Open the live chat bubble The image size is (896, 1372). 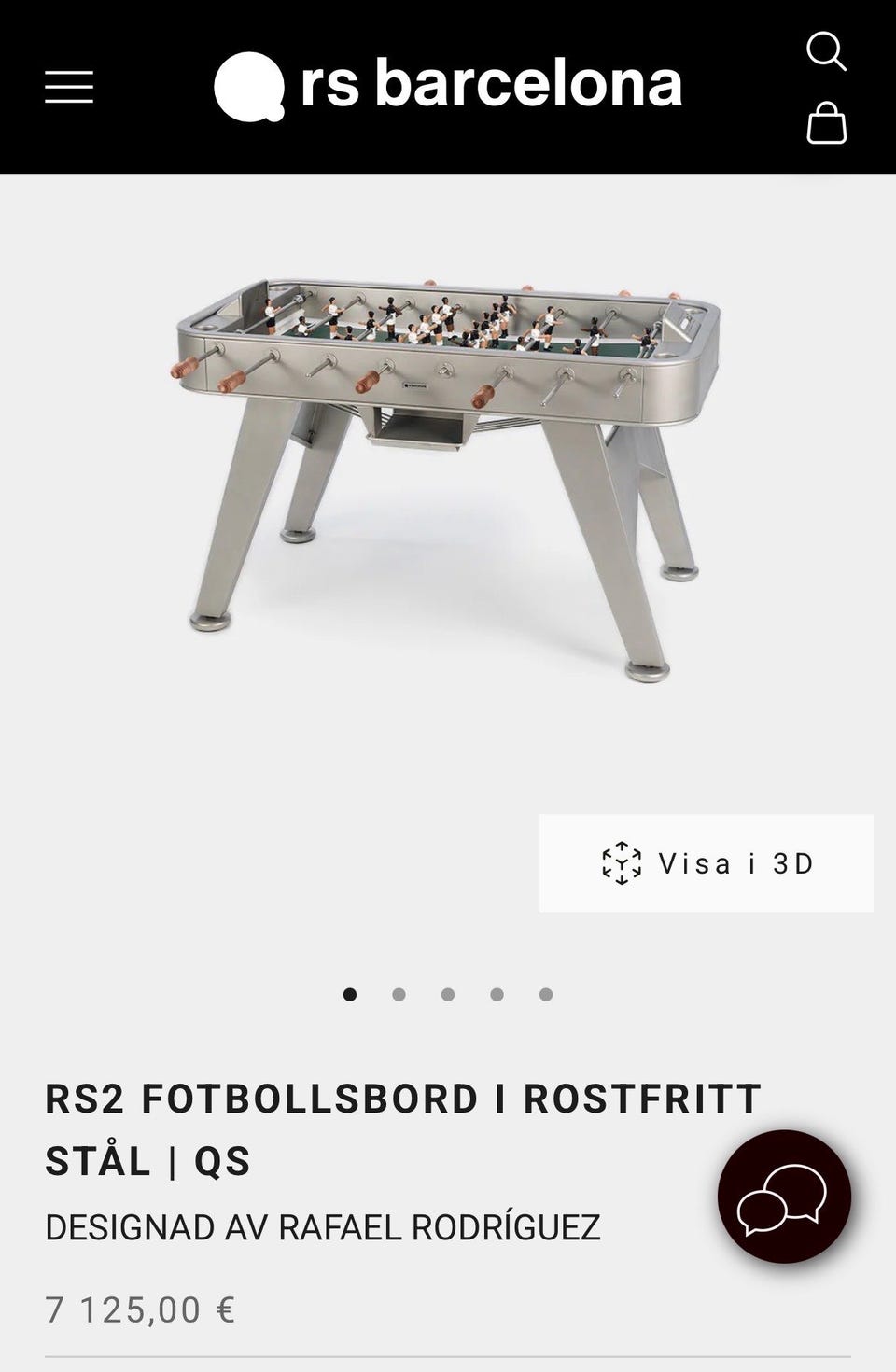[784, 1197]
